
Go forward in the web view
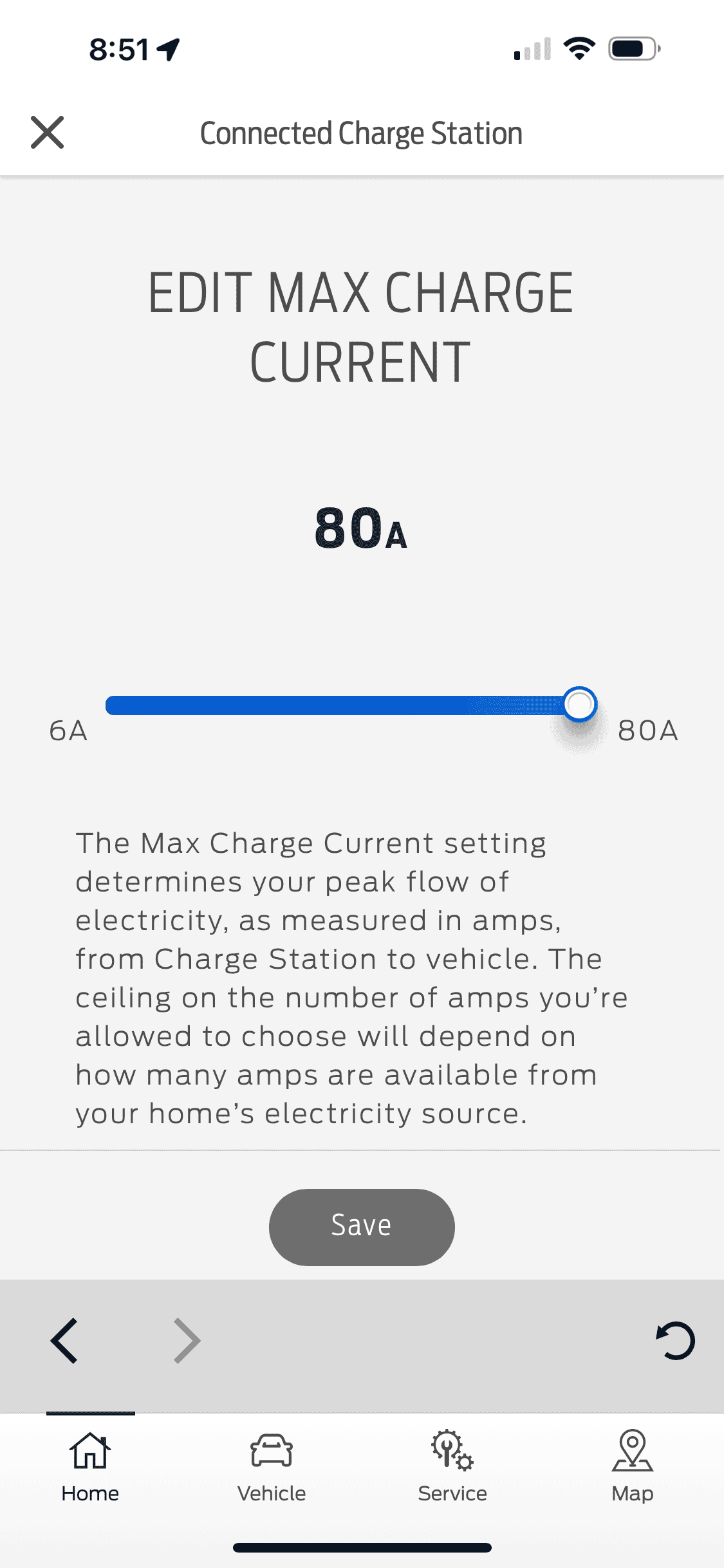187,1341
